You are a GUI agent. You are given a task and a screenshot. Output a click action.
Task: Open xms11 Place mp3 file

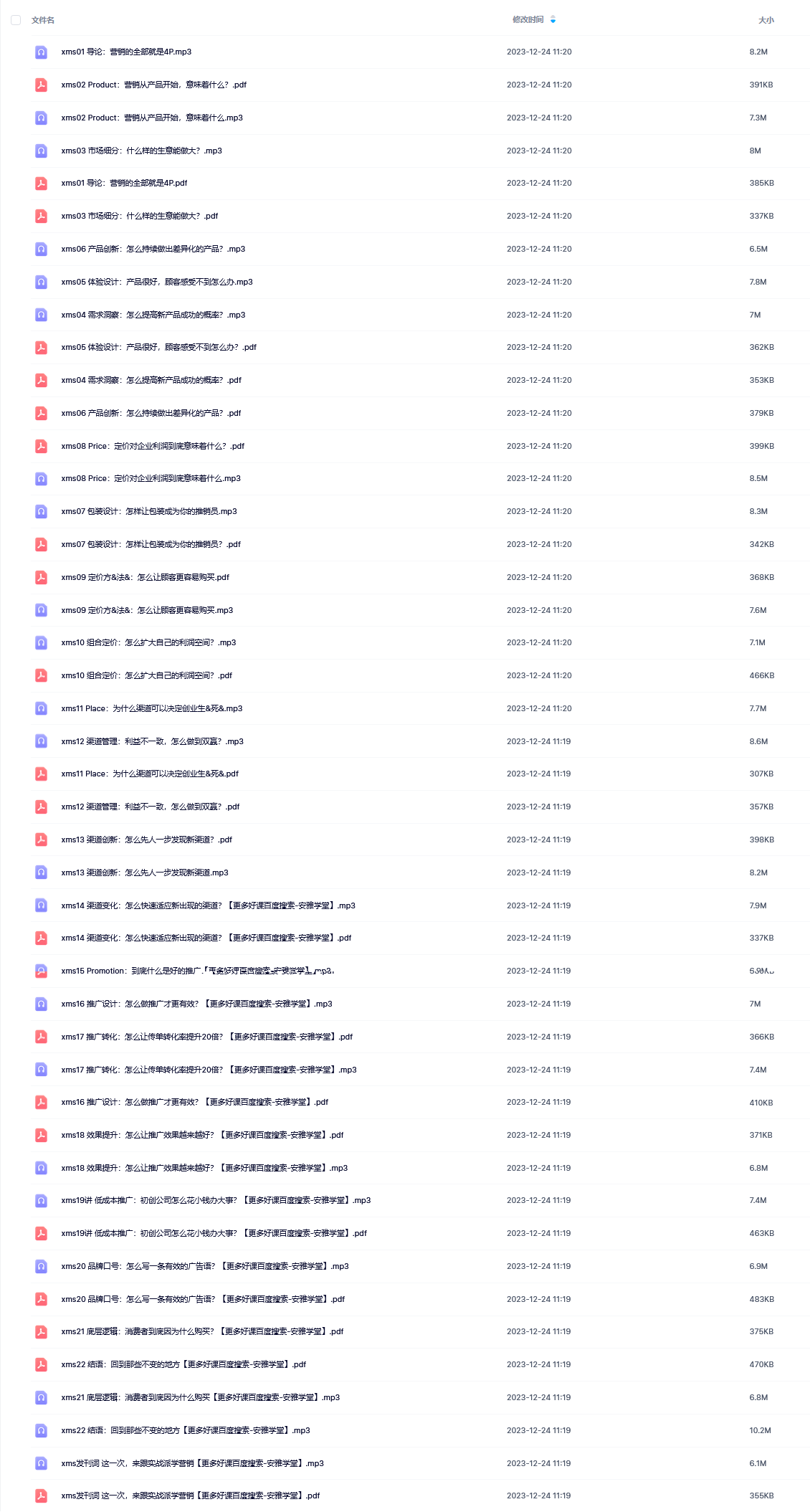pyautogui.click(x=151, y=709)
